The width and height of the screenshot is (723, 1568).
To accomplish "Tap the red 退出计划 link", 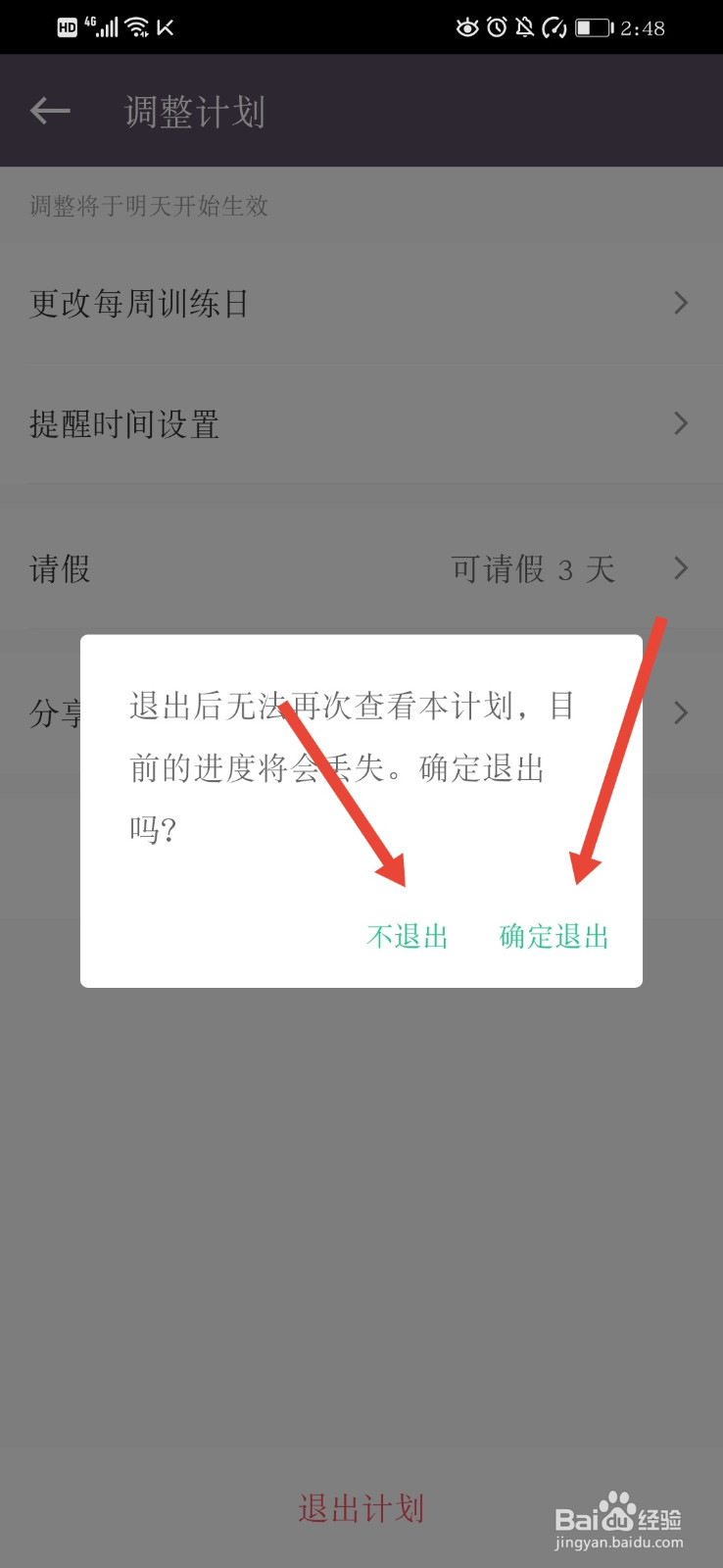I will (361, 1508).
